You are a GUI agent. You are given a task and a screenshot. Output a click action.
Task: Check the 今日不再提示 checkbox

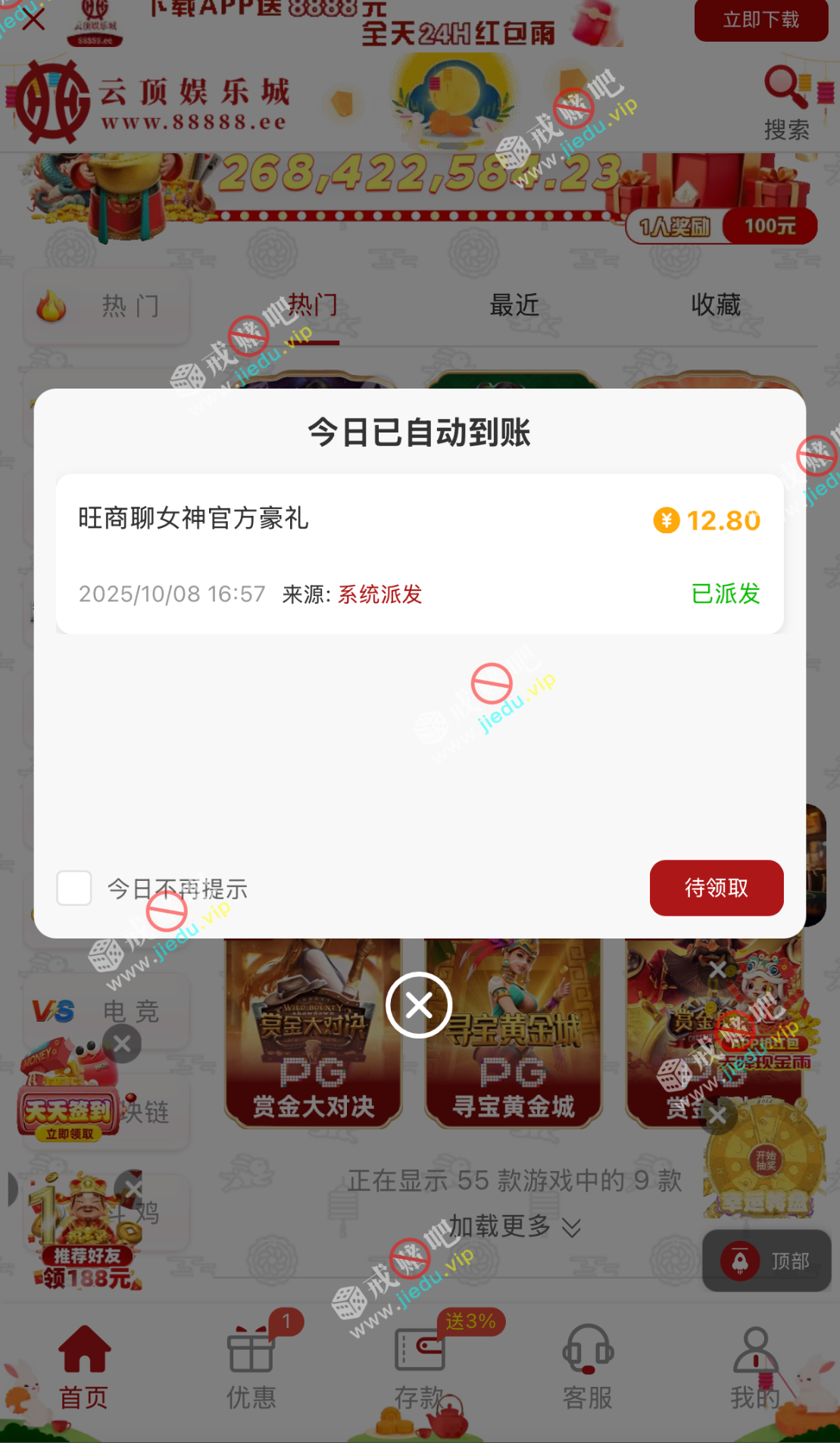pos(74,888)
